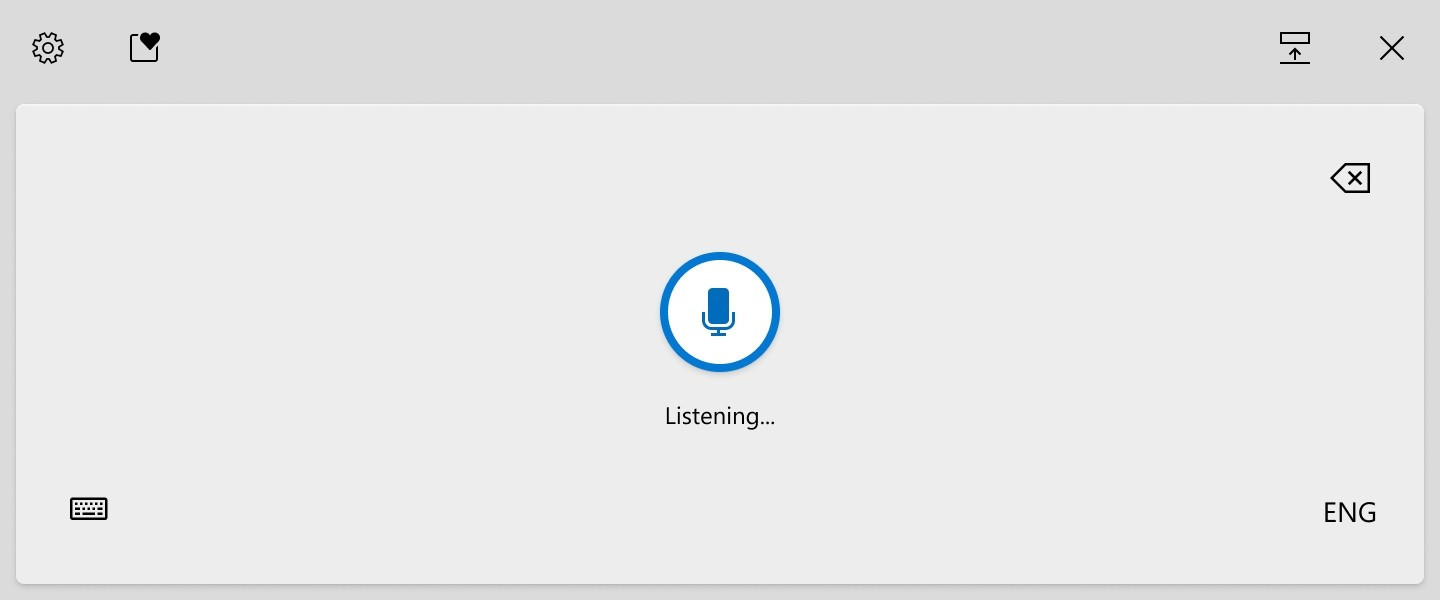Change the ENG input language
Screen dimensions: 1440x600
point(1349,513)
